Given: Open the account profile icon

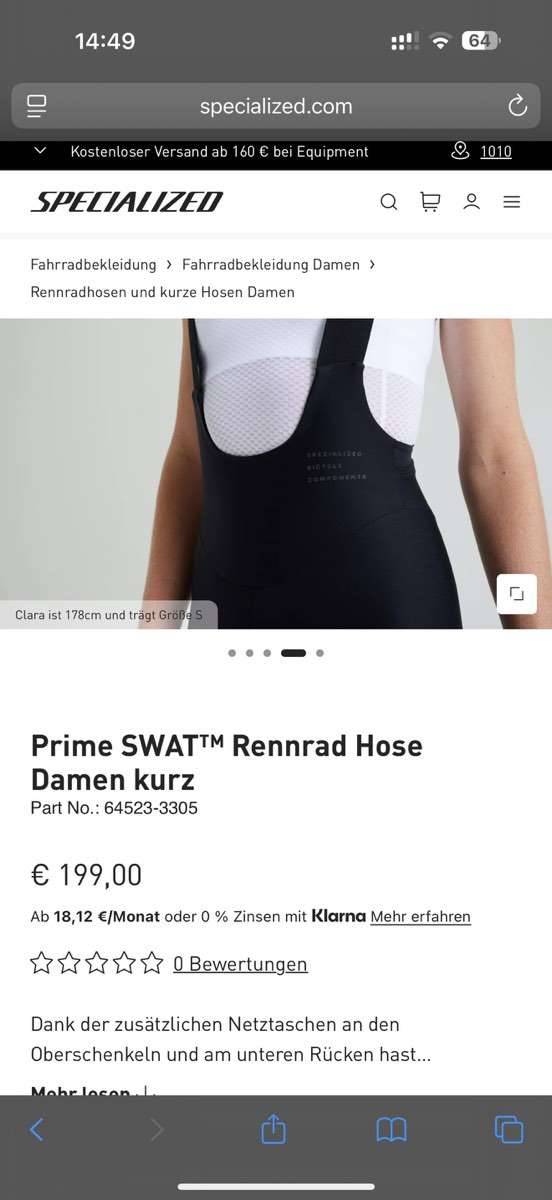Looking at the screenshot, I should 472,202.
